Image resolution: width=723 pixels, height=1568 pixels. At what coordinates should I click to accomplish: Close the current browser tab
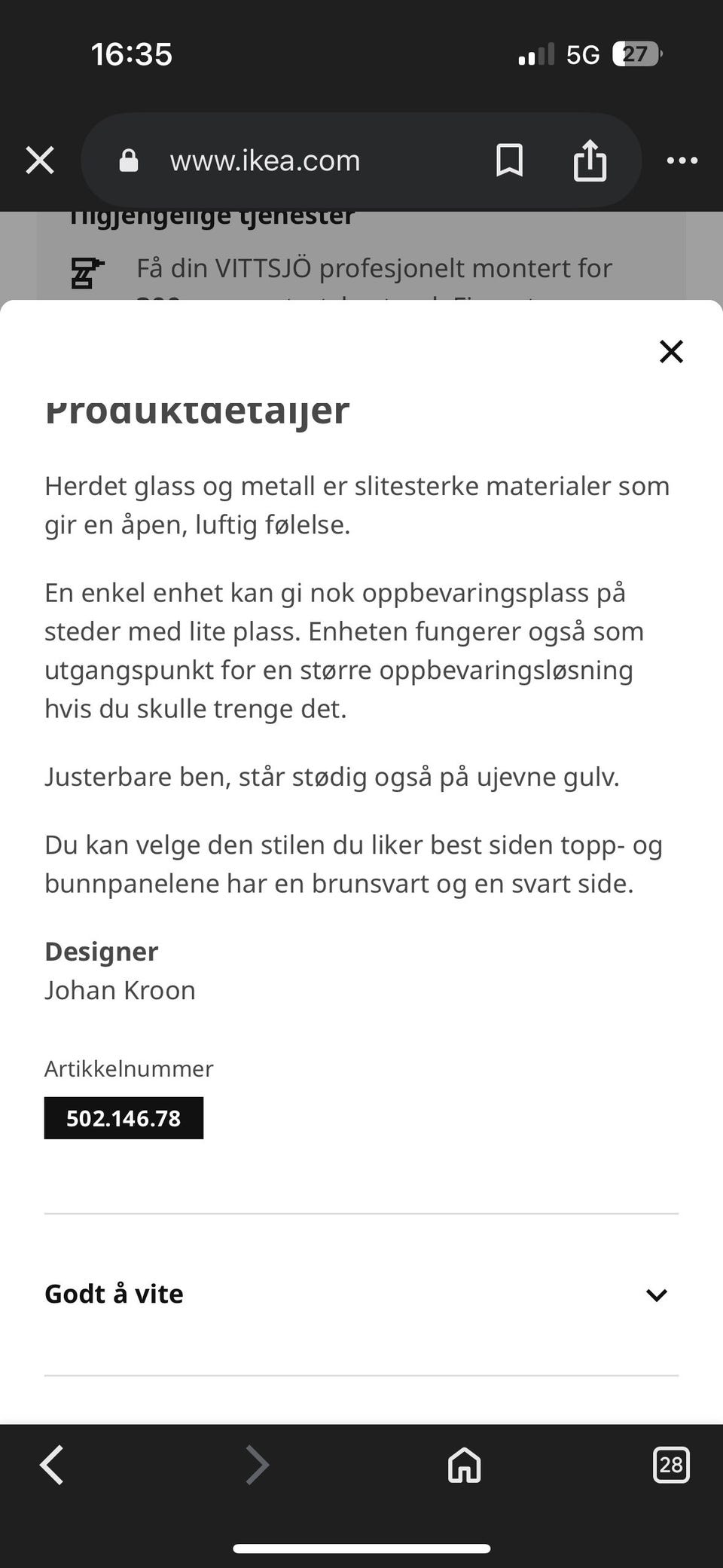39,160
